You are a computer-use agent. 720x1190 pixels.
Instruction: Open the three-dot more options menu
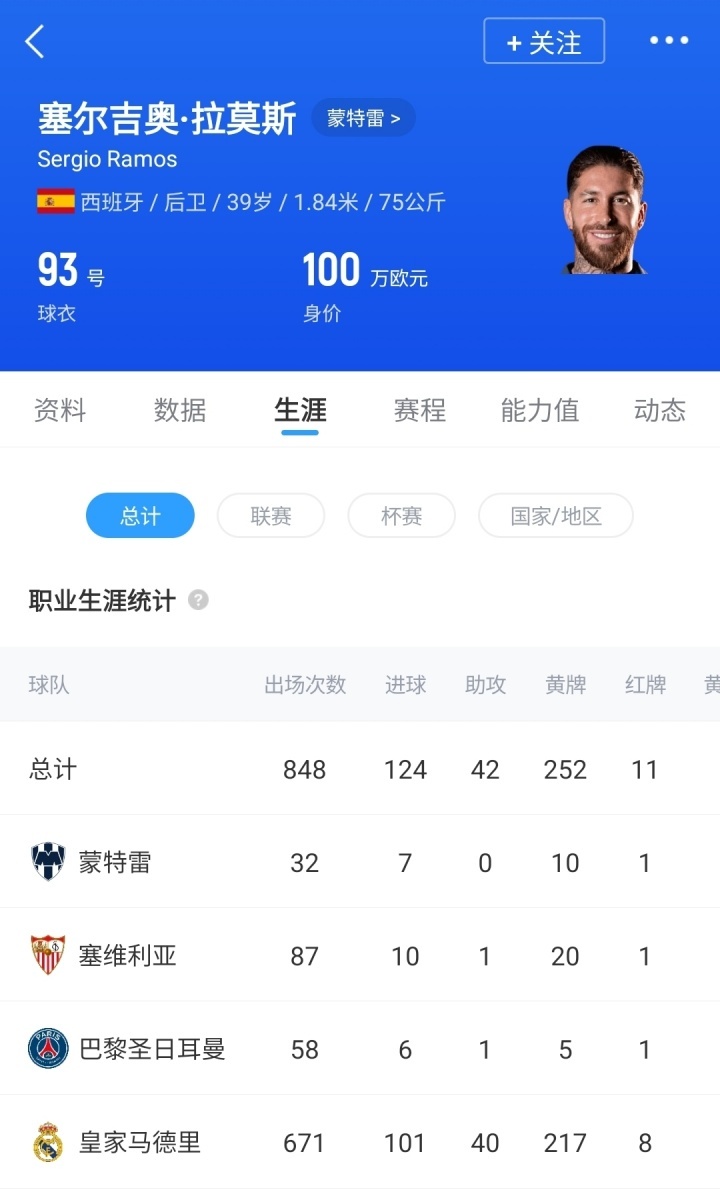coord(668,41)
